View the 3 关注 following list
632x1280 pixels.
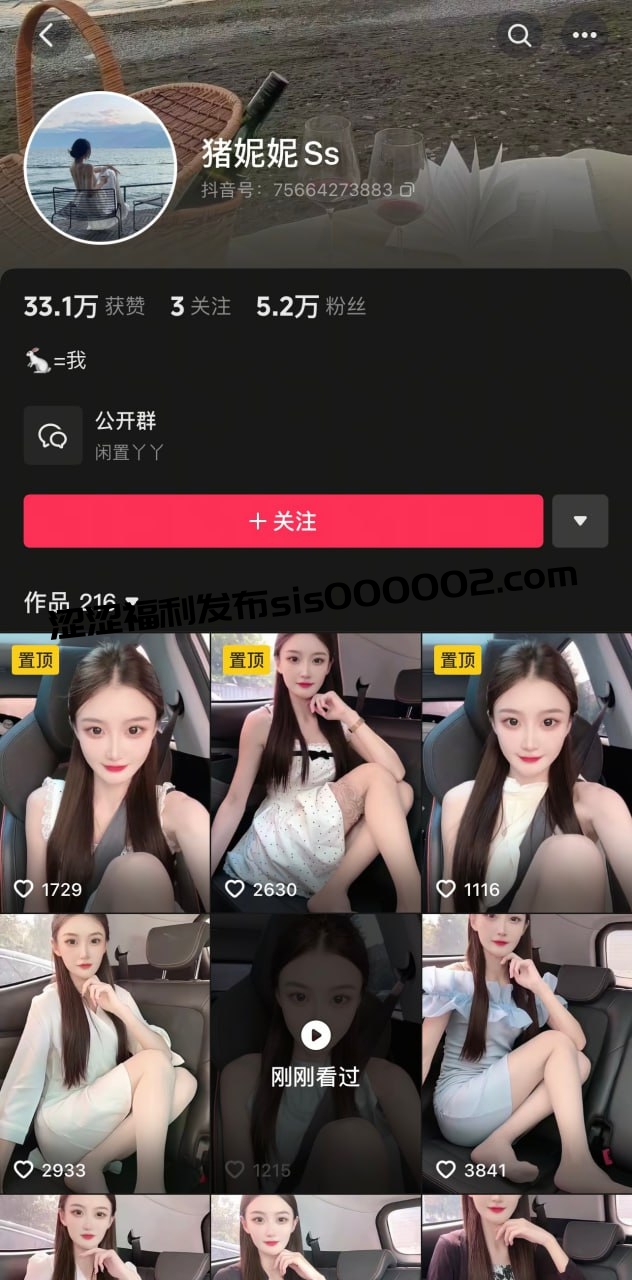[200, 307]
